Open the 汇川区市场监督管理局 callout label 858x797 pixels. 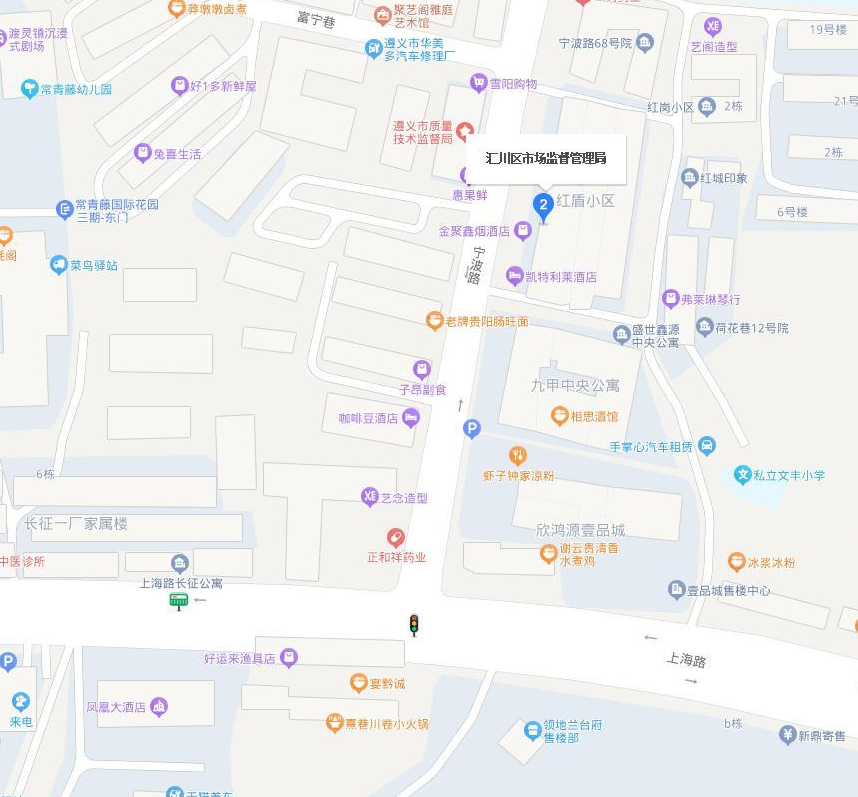(x=546, y=159)
